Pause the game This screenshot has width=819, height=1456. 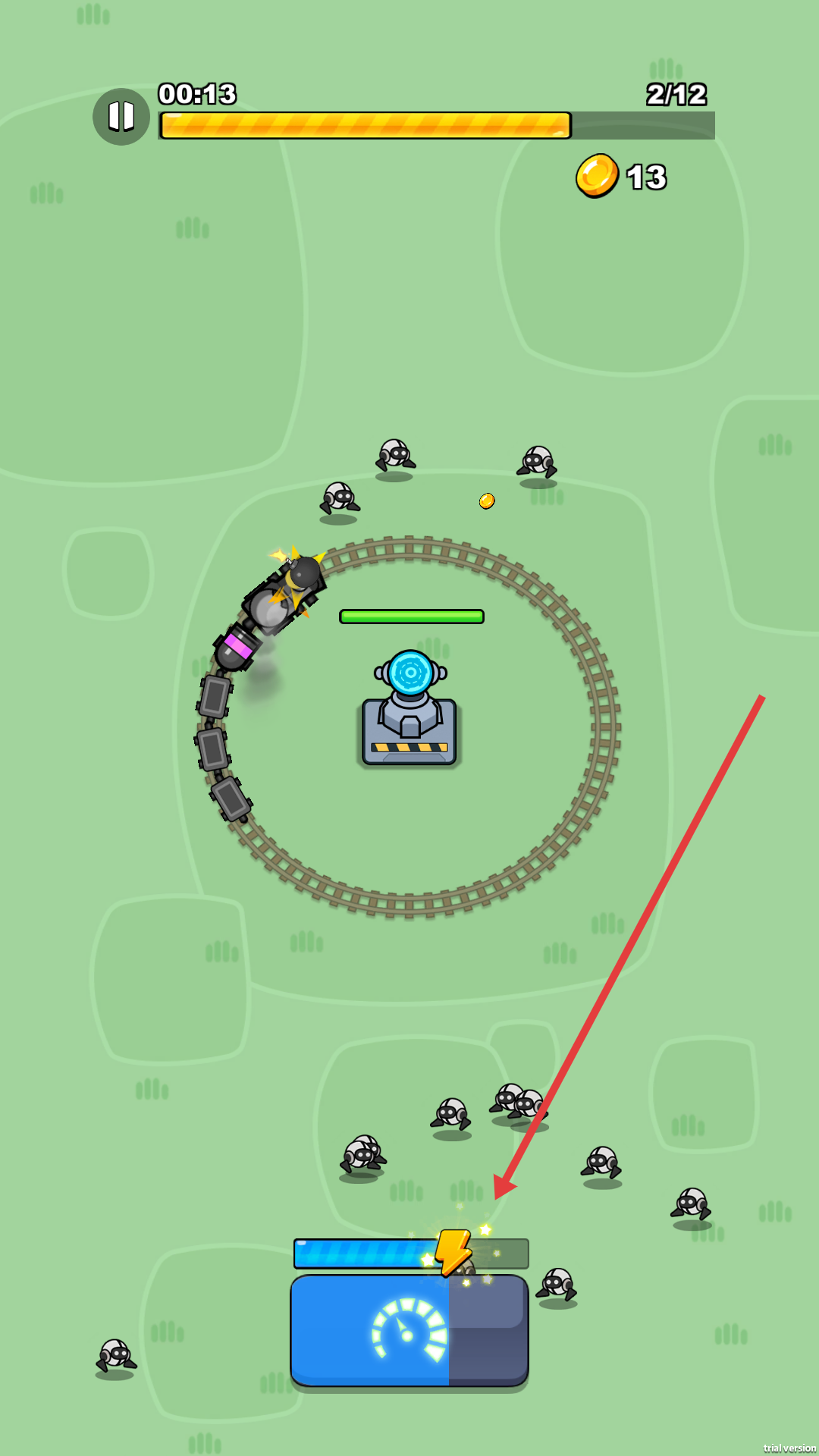(121, 116)
